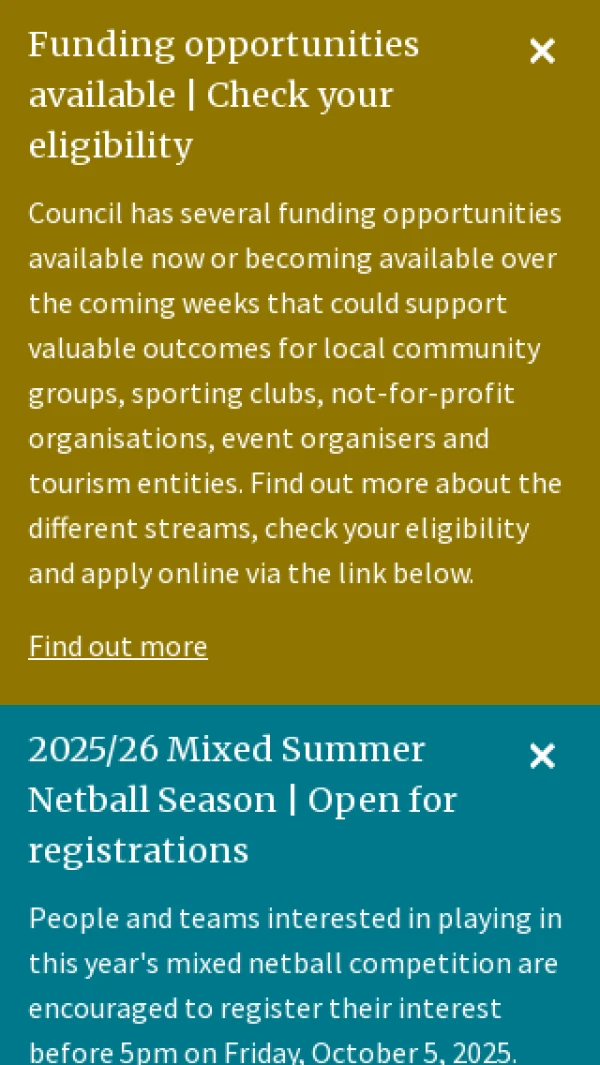Open the Find out more link
The width and height of the screenshot is (600, 1065).
tap(118, 647)
